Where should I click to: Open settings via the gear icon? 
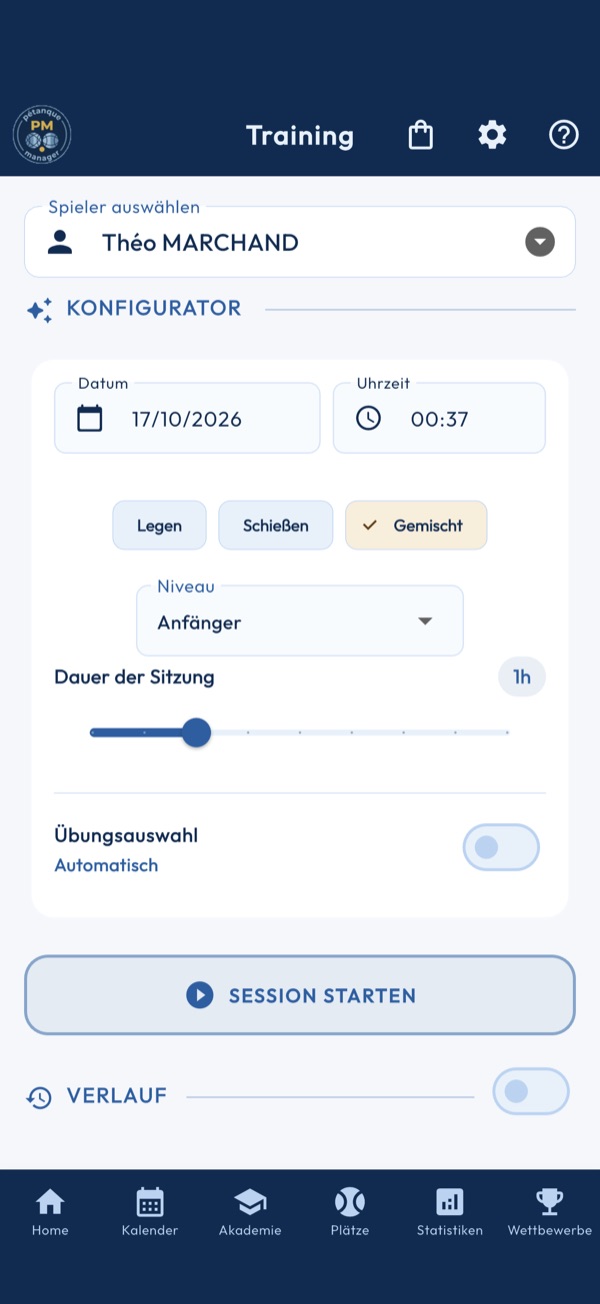(x=492, y=135)
